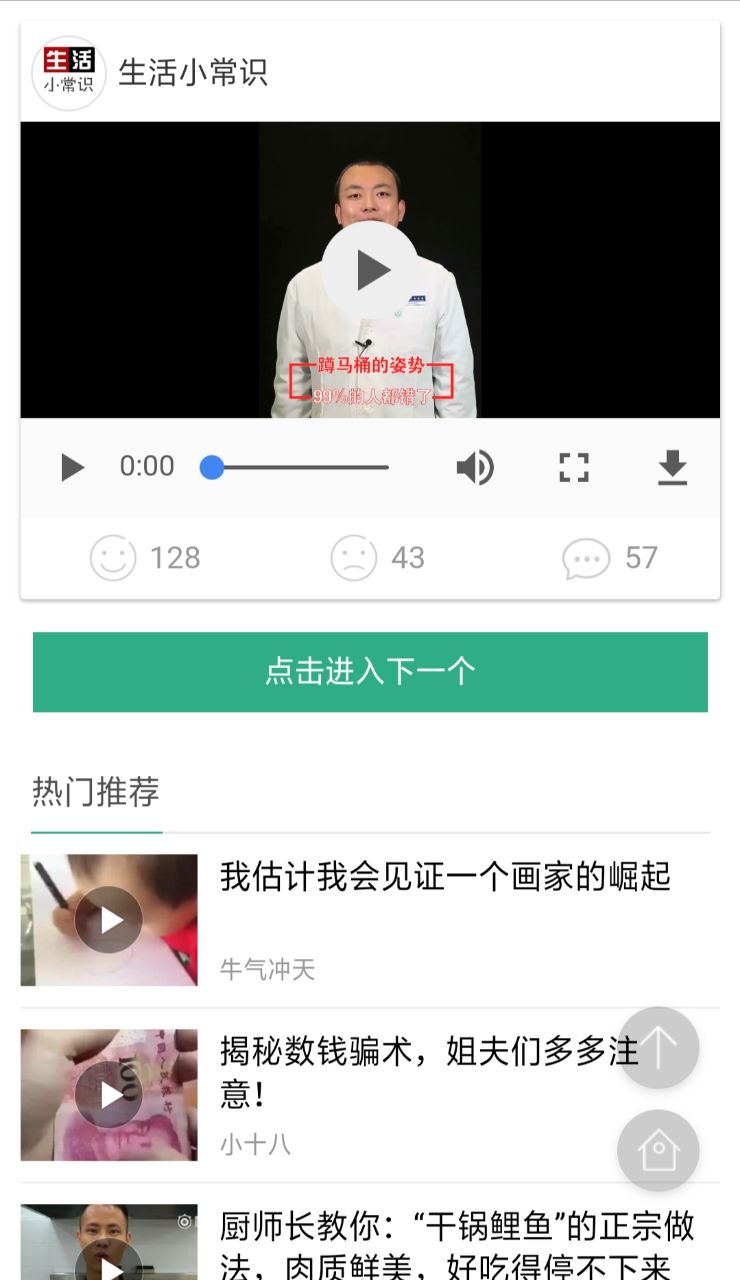This screenshot has width=740, height=1280.
Task: Download the video
Action: click(x=672, y=467)
